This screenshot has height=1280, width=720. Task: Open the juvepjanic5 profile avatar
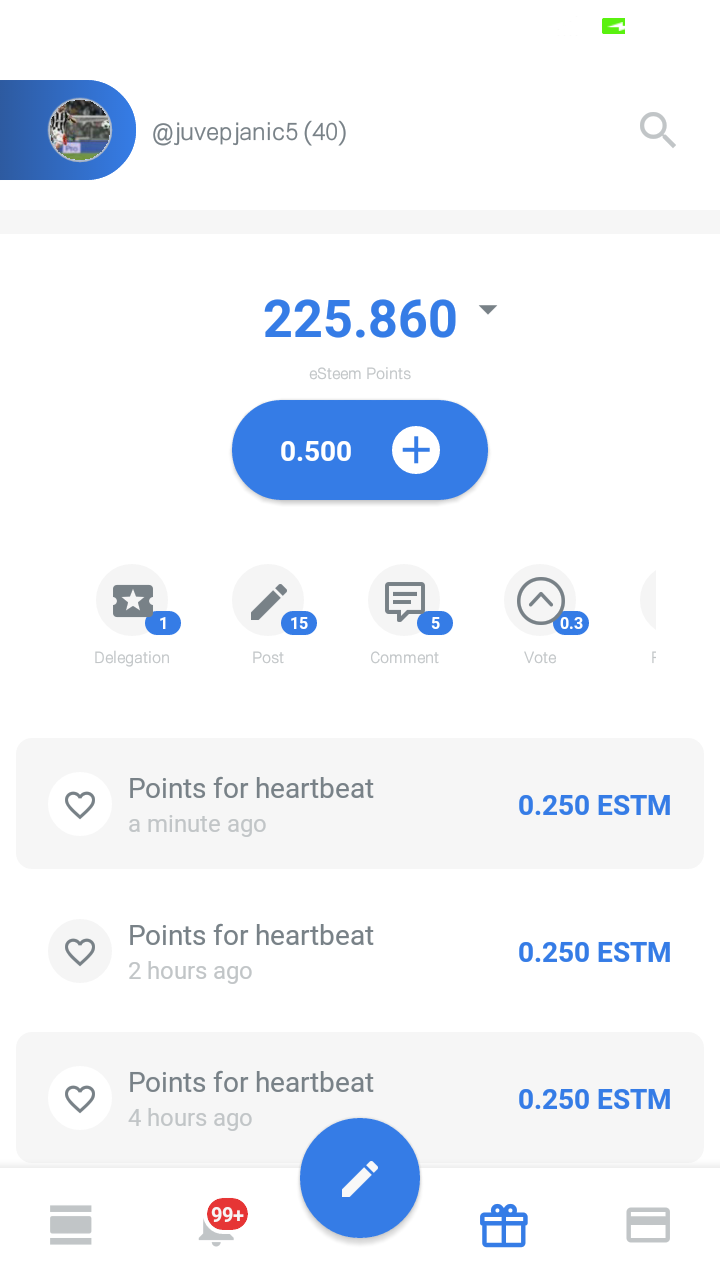point(80,130)
